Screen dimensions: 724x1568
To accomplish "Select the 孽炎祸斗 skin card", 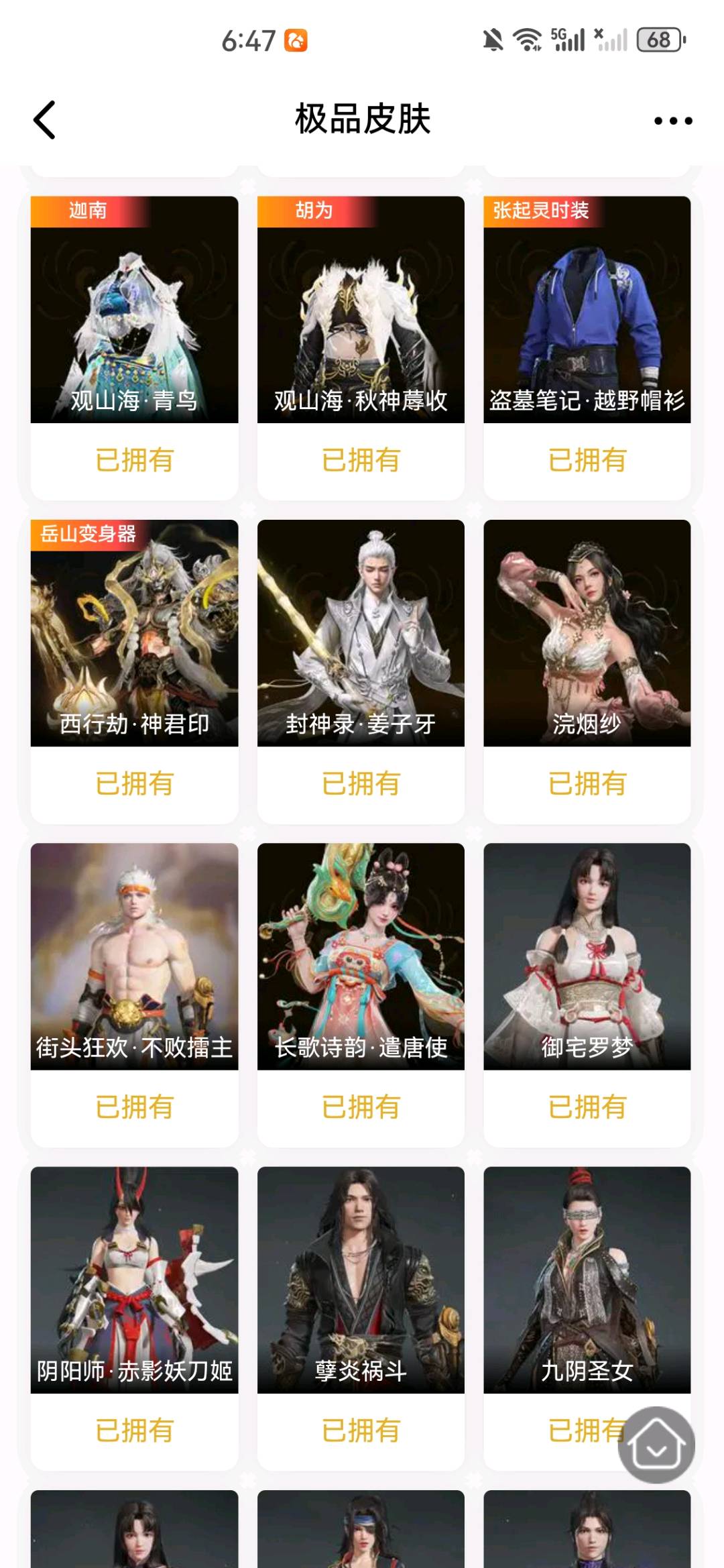I will tap(361, 1280).
